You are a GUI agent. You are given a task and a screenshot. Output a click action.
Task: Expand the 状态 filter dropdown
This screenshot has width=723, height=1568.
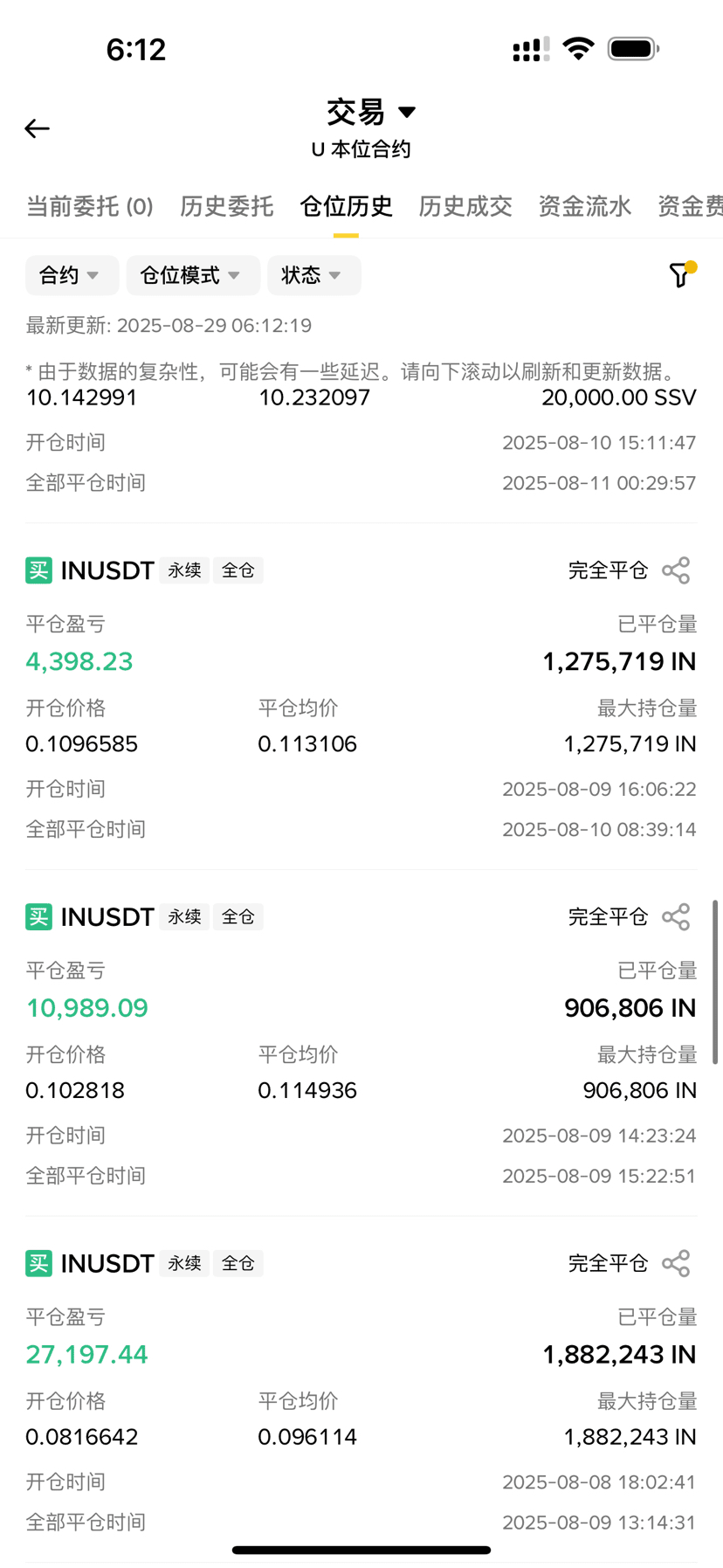(313, 275)
